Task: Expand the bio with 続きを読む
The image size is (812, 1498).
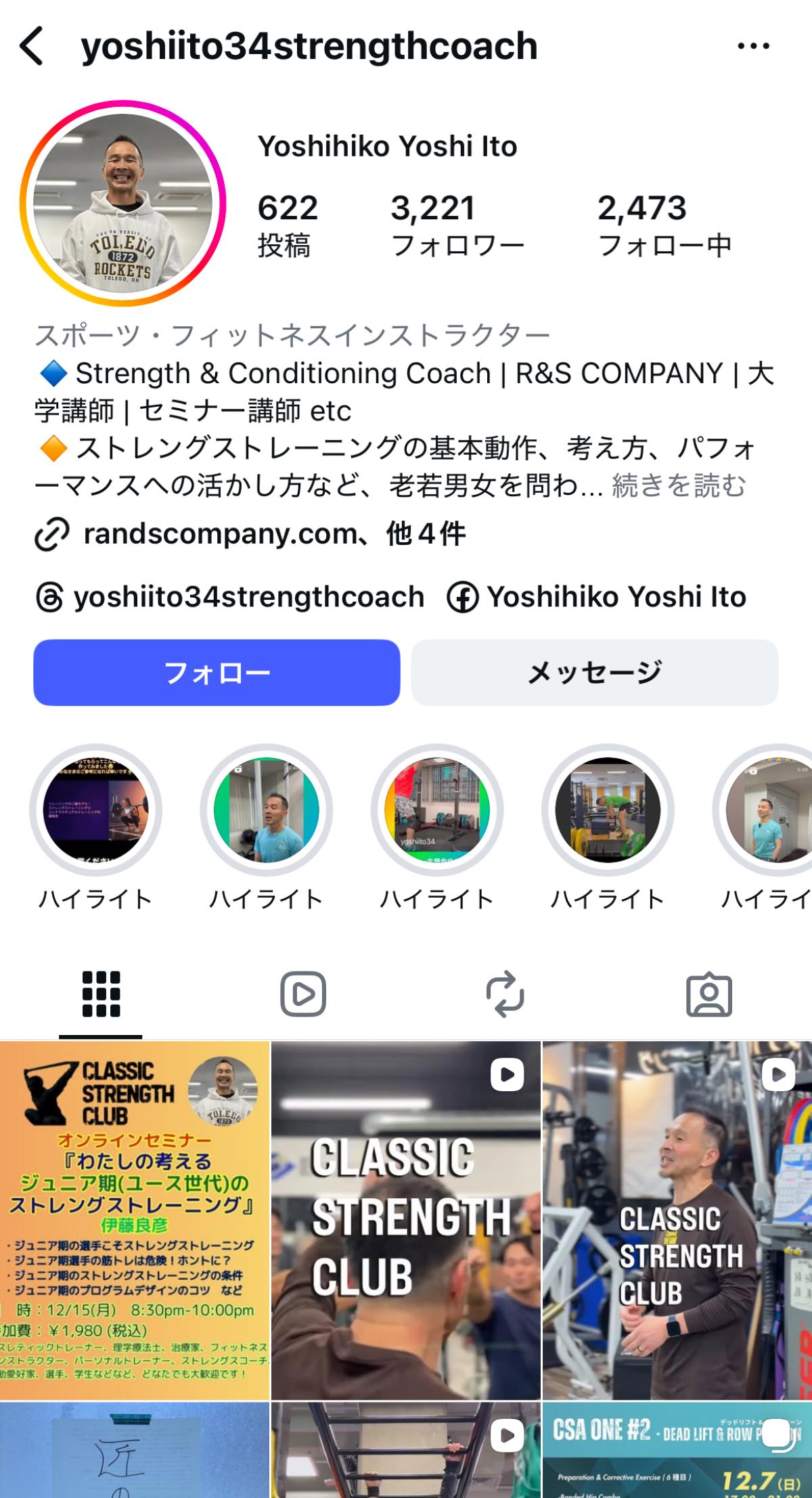Action: click(x=679, y=485)
